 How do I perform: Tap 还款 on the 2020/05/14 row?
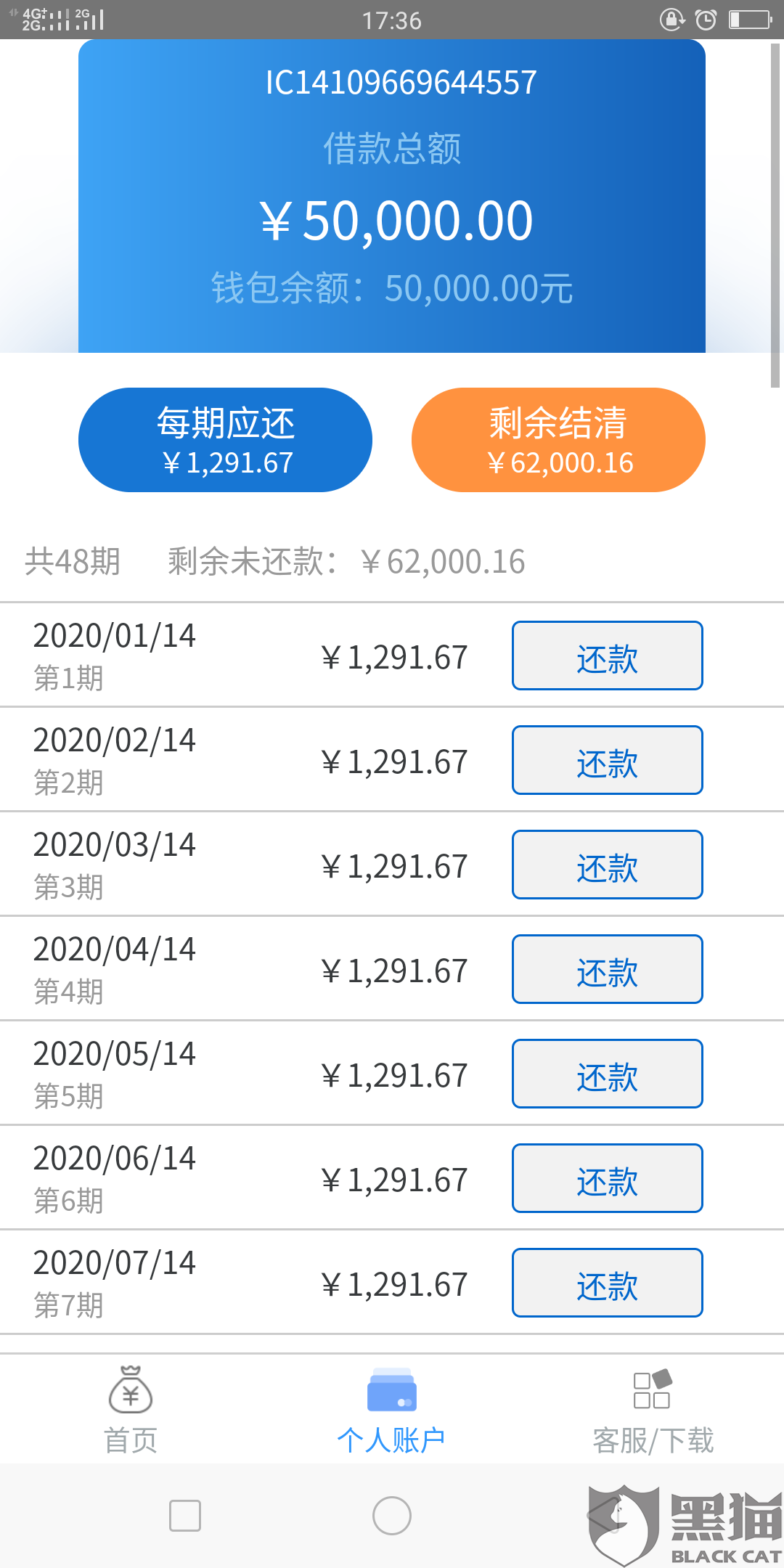[607, 1074]
